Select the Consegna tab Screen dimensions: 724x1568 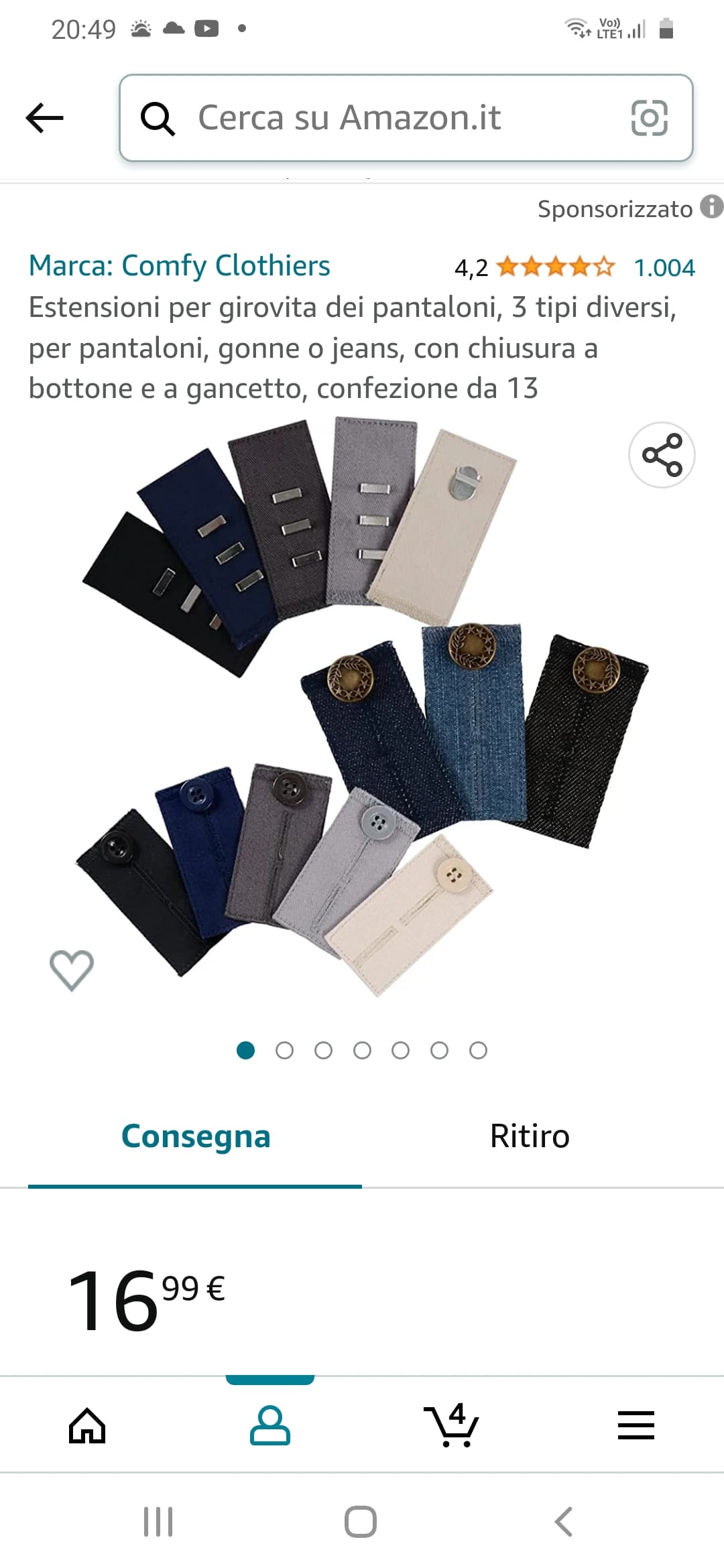coord(195,1136)
